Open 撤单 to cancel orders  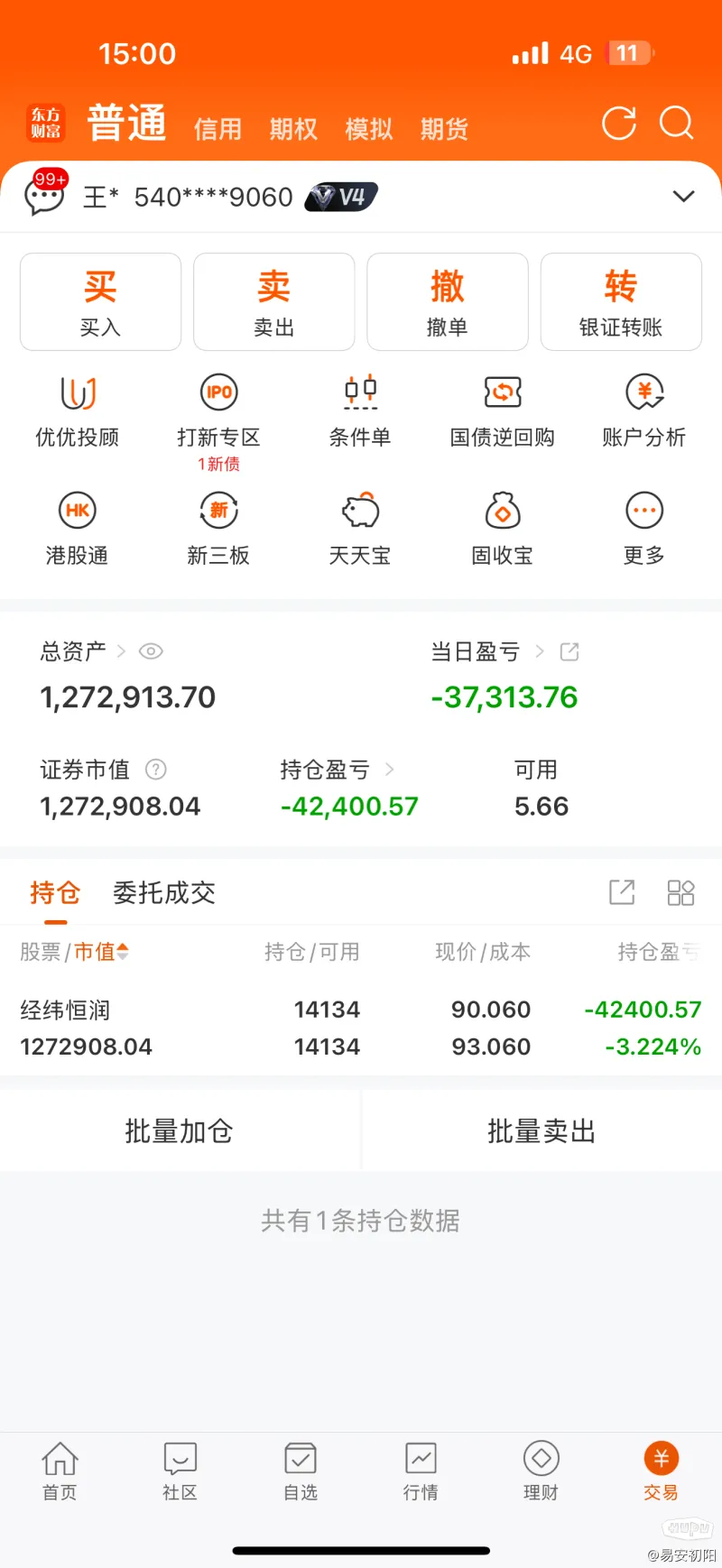(448, 301)
